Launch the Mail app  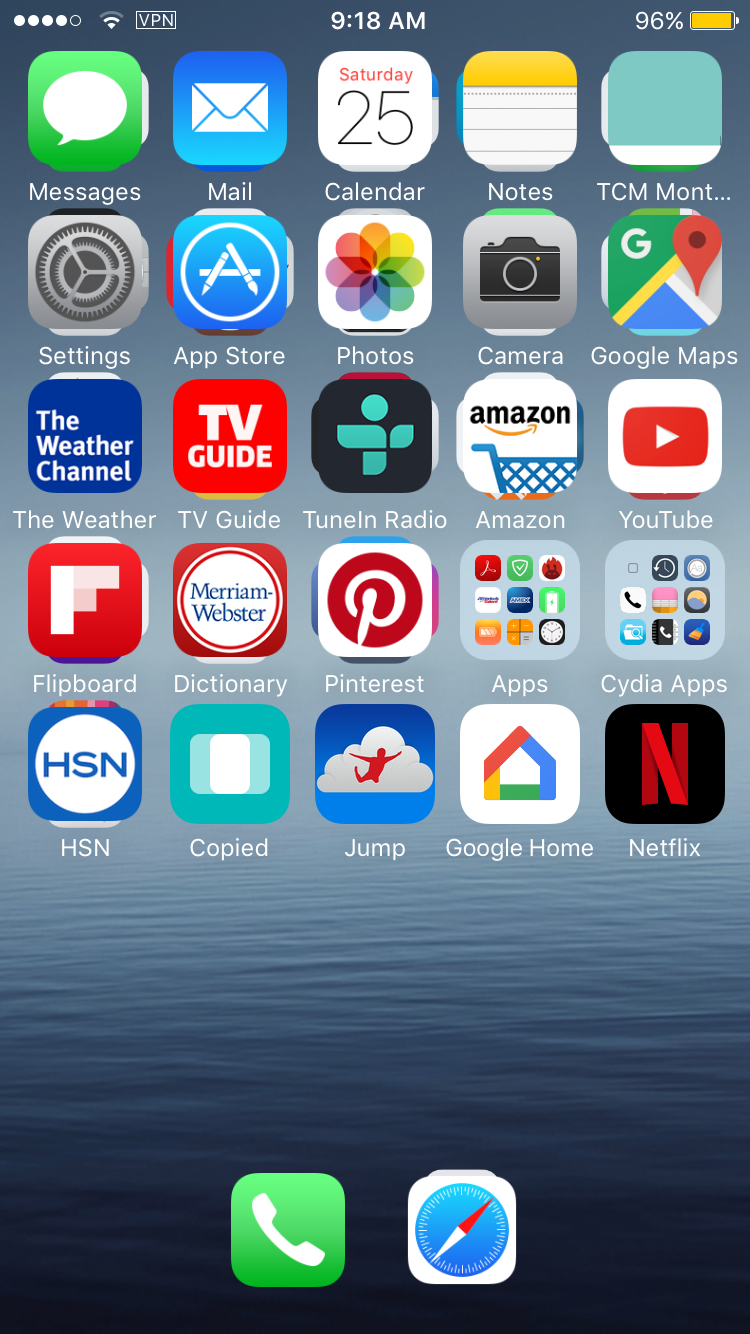pos(230,110)
